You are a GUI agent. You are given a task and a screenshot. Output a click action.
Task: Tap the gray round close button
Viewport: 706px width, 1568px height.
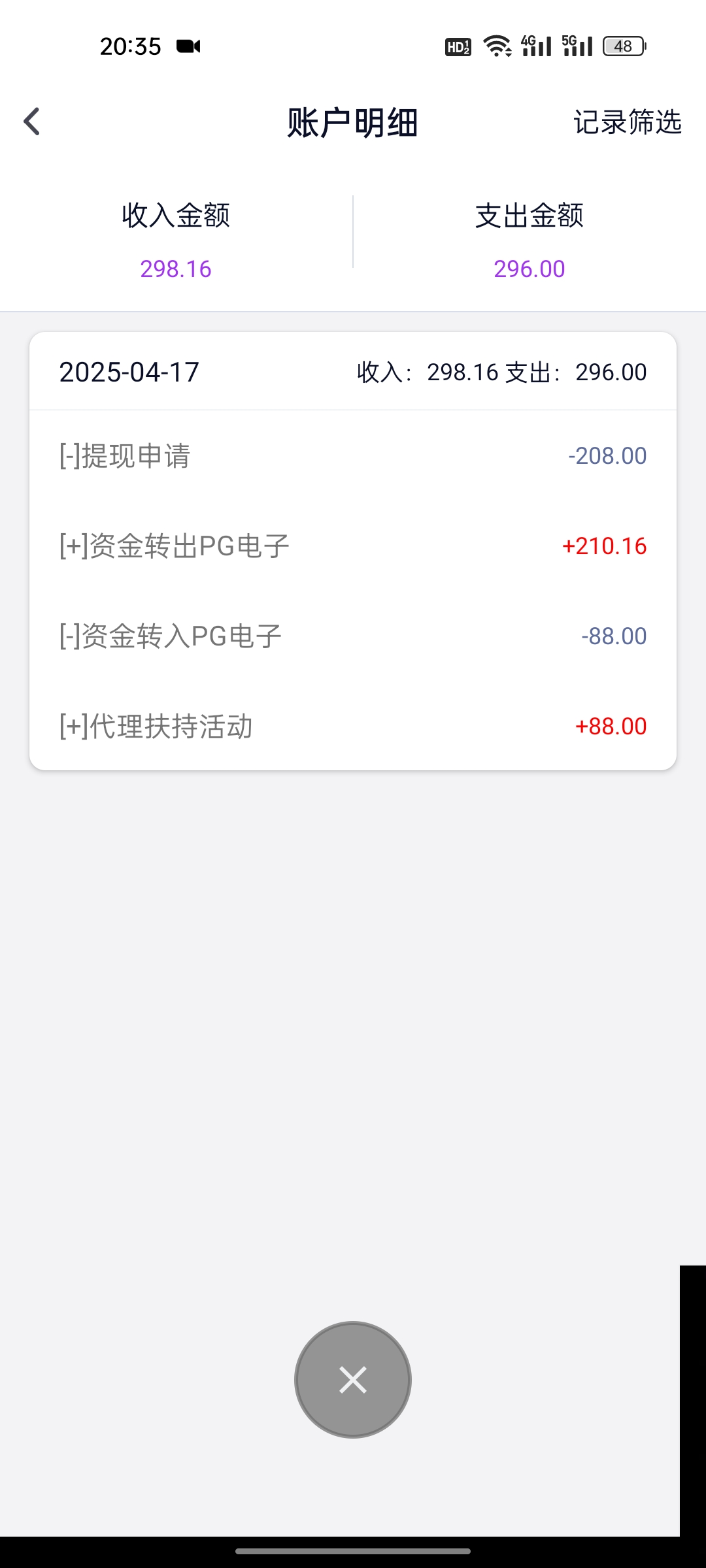(x=353, y=1379)
